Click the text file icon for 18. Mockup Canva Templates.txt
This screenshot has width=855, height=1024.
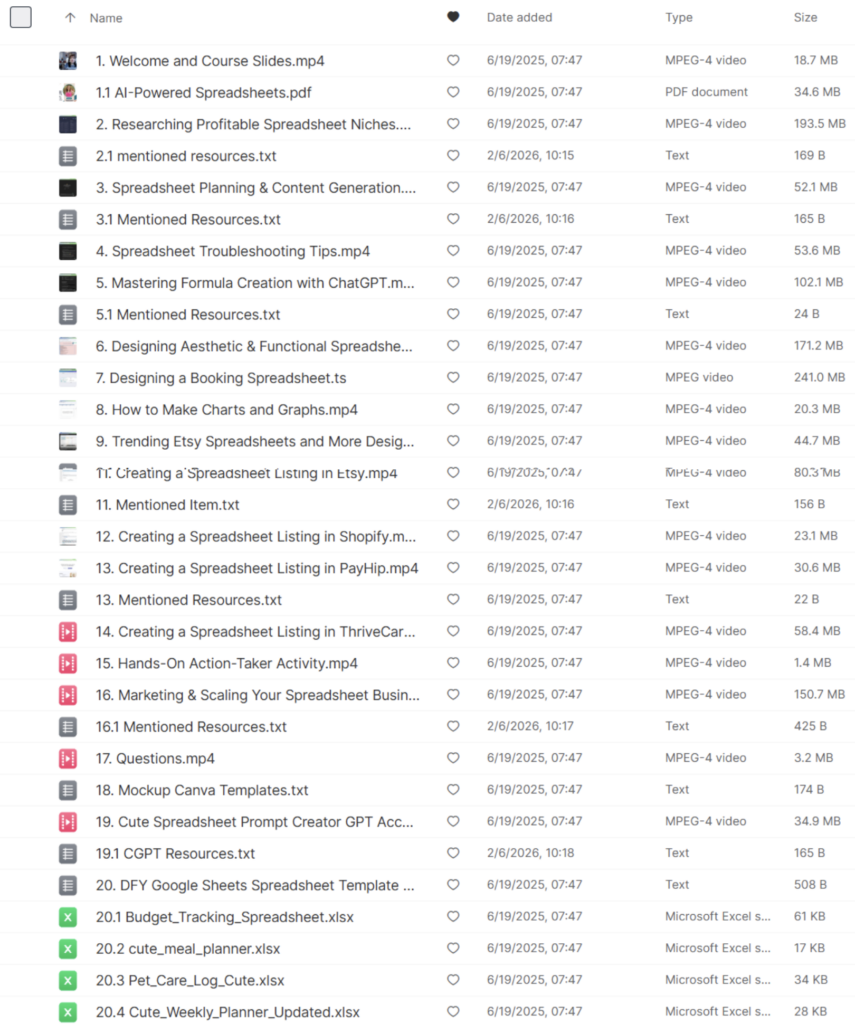tap(67, 789)
